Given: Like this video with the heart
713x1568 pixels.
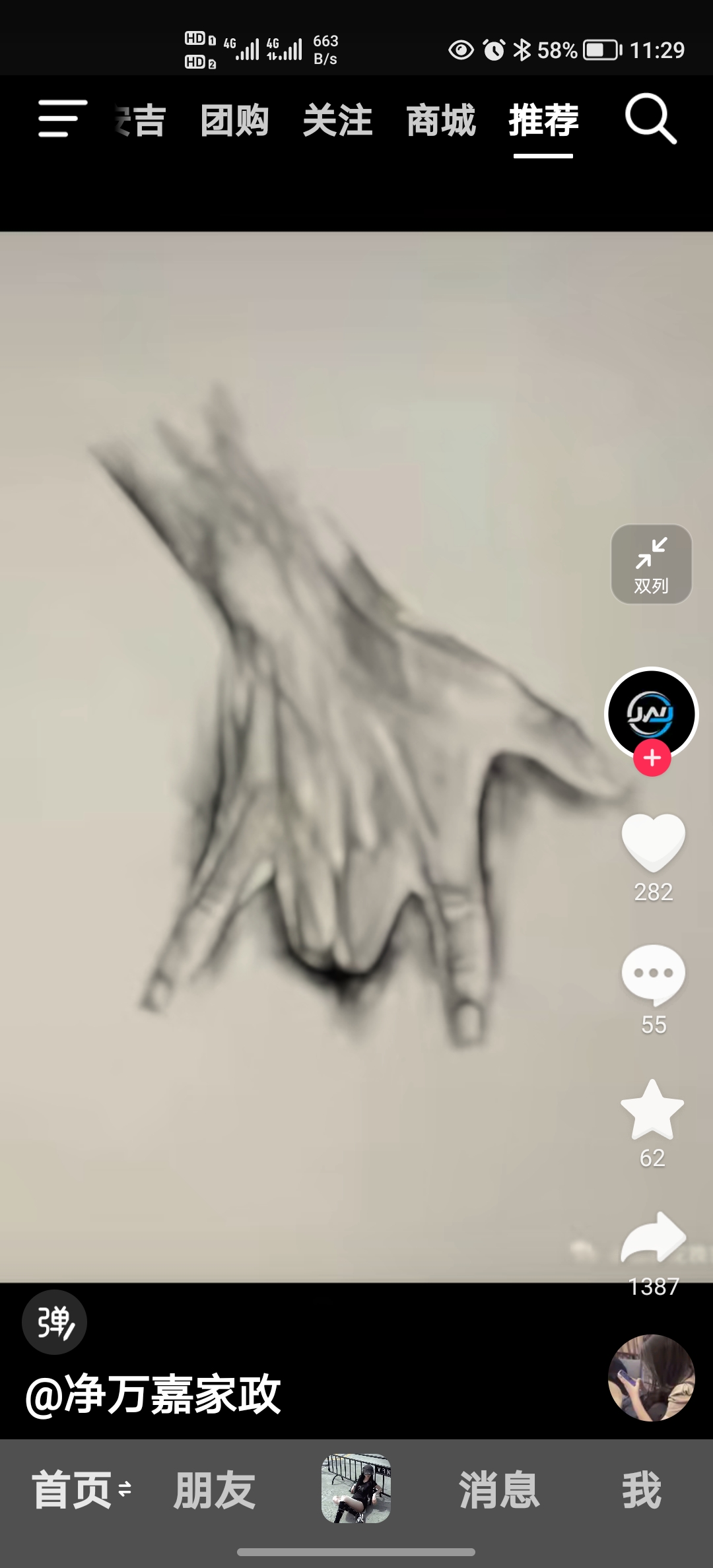Looking at the screenshot, I should (653, 841).
